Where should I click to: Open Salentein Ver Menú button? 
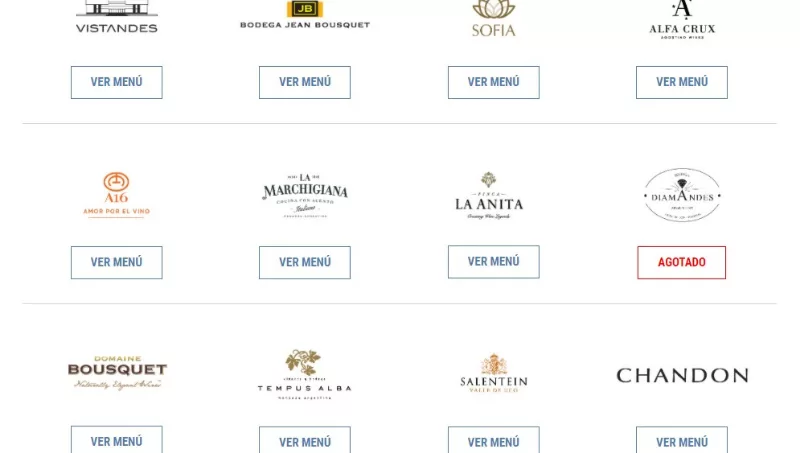point(493,440)
